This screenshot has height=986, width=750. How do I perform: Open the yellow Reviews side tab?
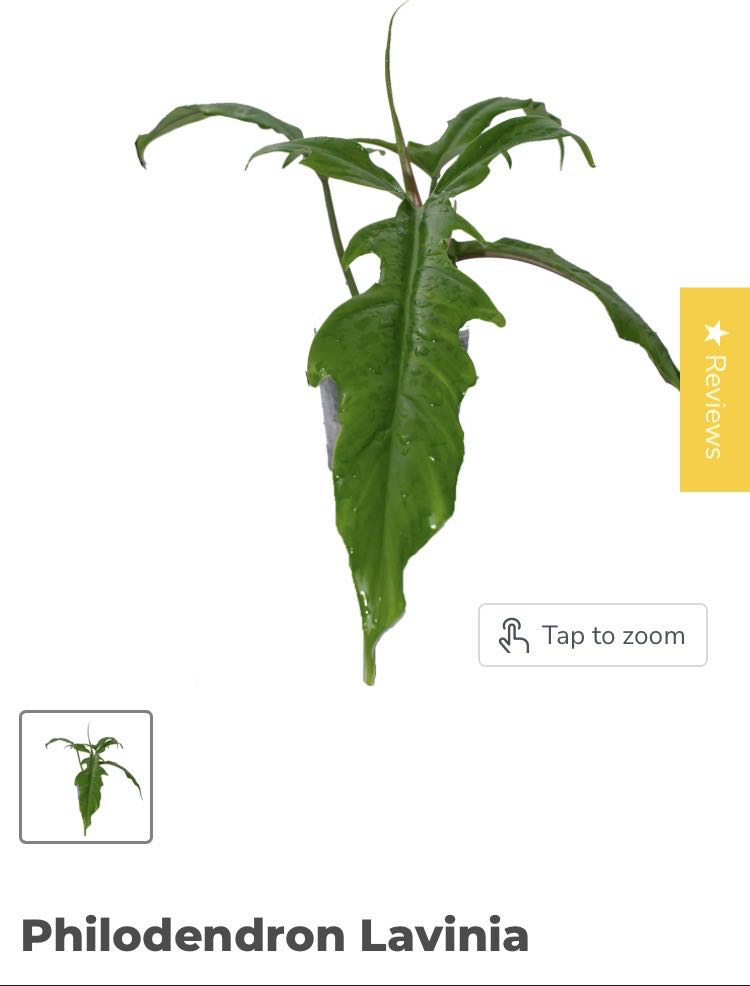714,390
